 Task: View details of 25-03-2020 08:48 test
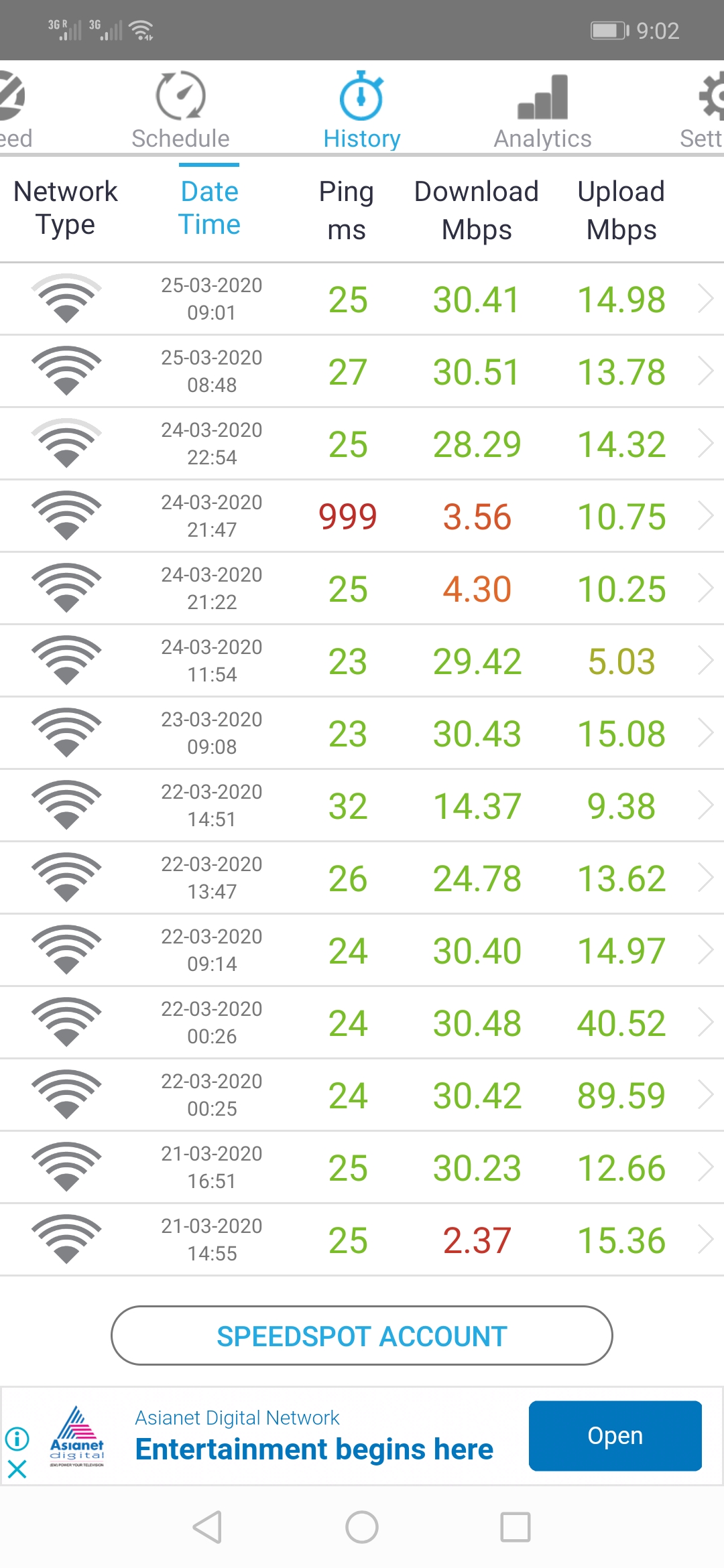point(362,371)
